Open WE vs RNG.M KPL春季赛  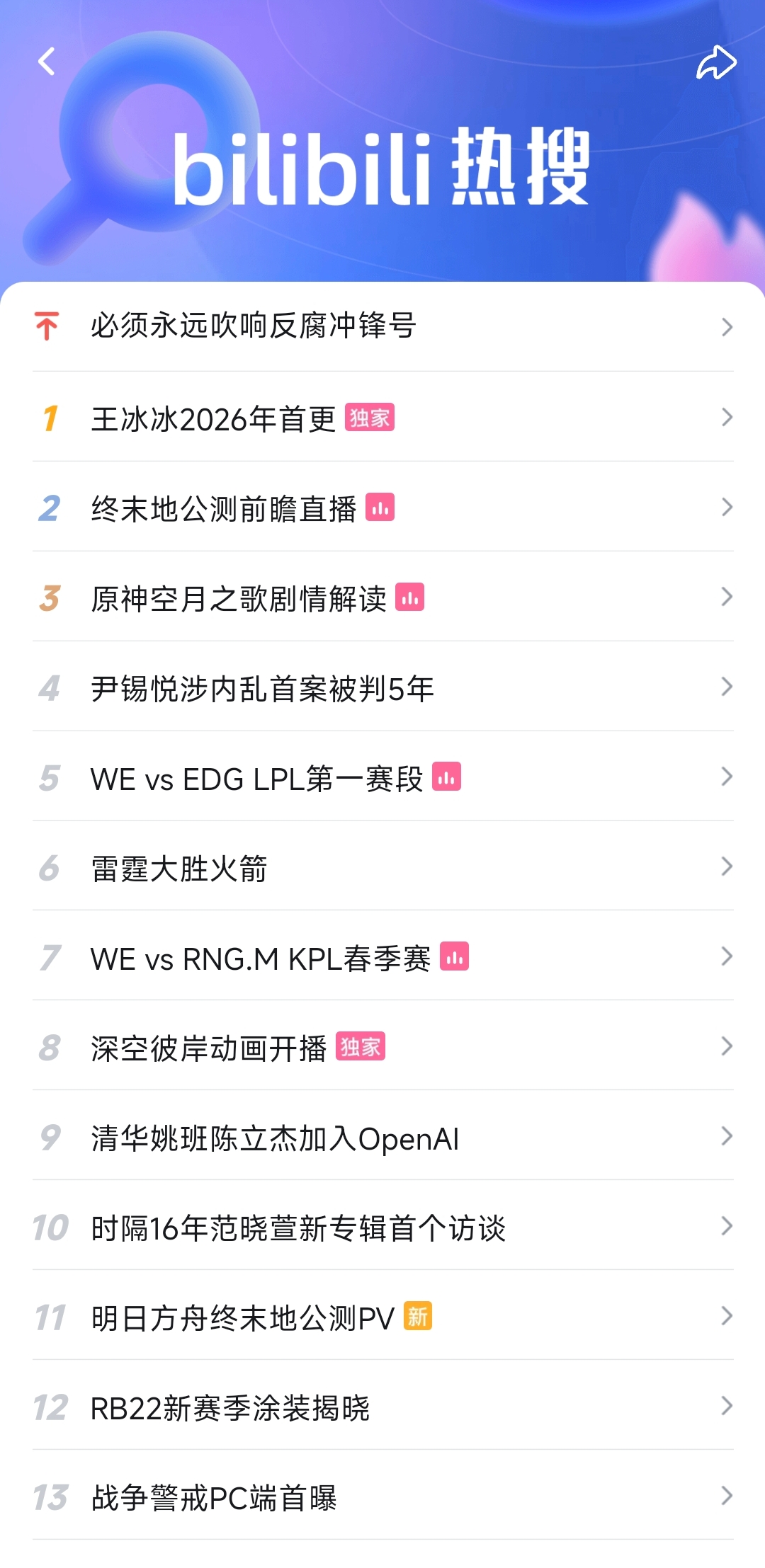pos(260,958)
